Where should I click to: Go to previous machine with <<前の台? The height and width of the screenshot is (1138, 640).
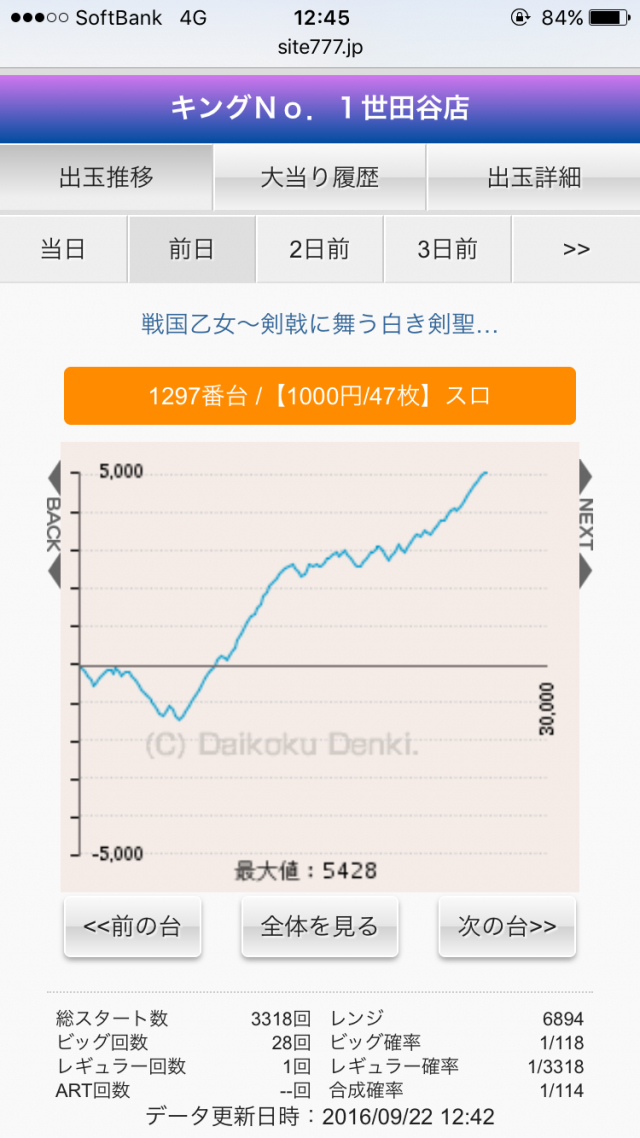tap(132, 926)
